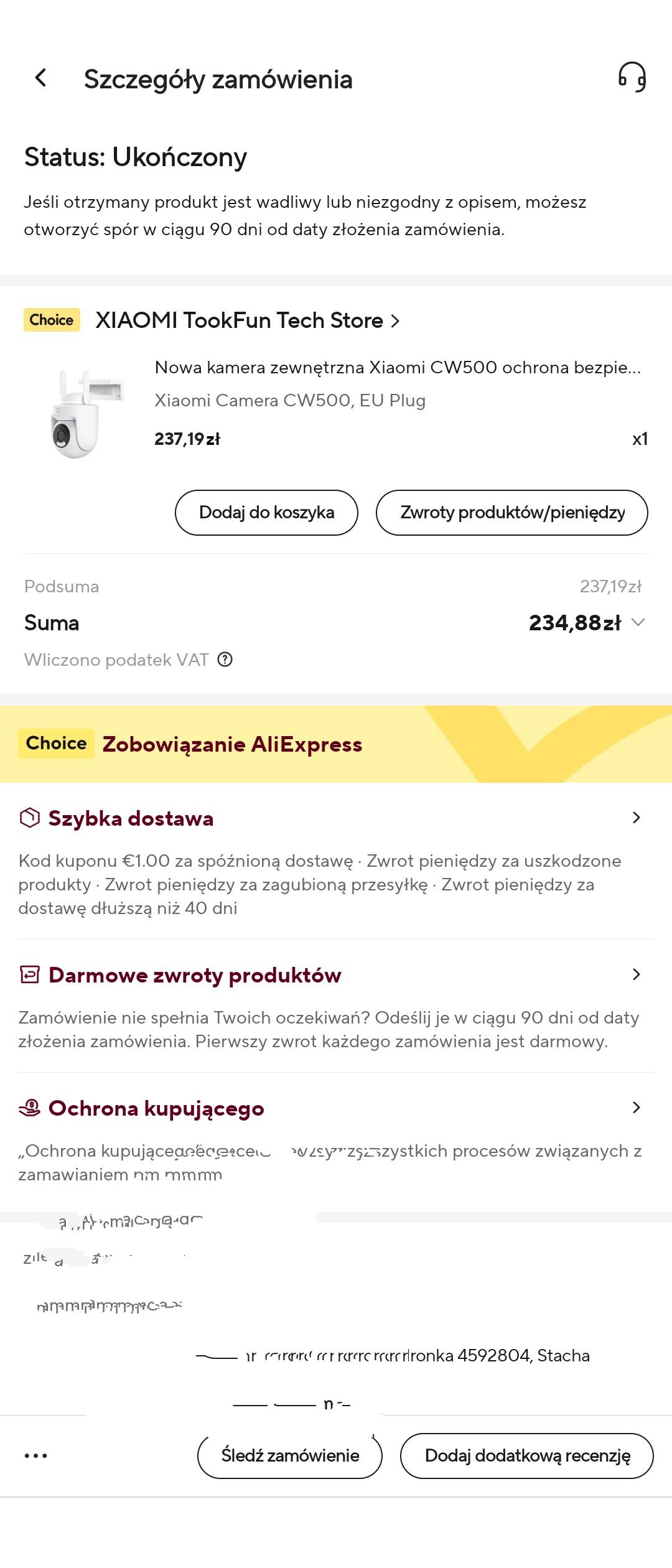Open XIAOMI TookFun Tech Store page
Image resolution: width=672 pixels, height=1568 pixels.
[x=247, y=320]
